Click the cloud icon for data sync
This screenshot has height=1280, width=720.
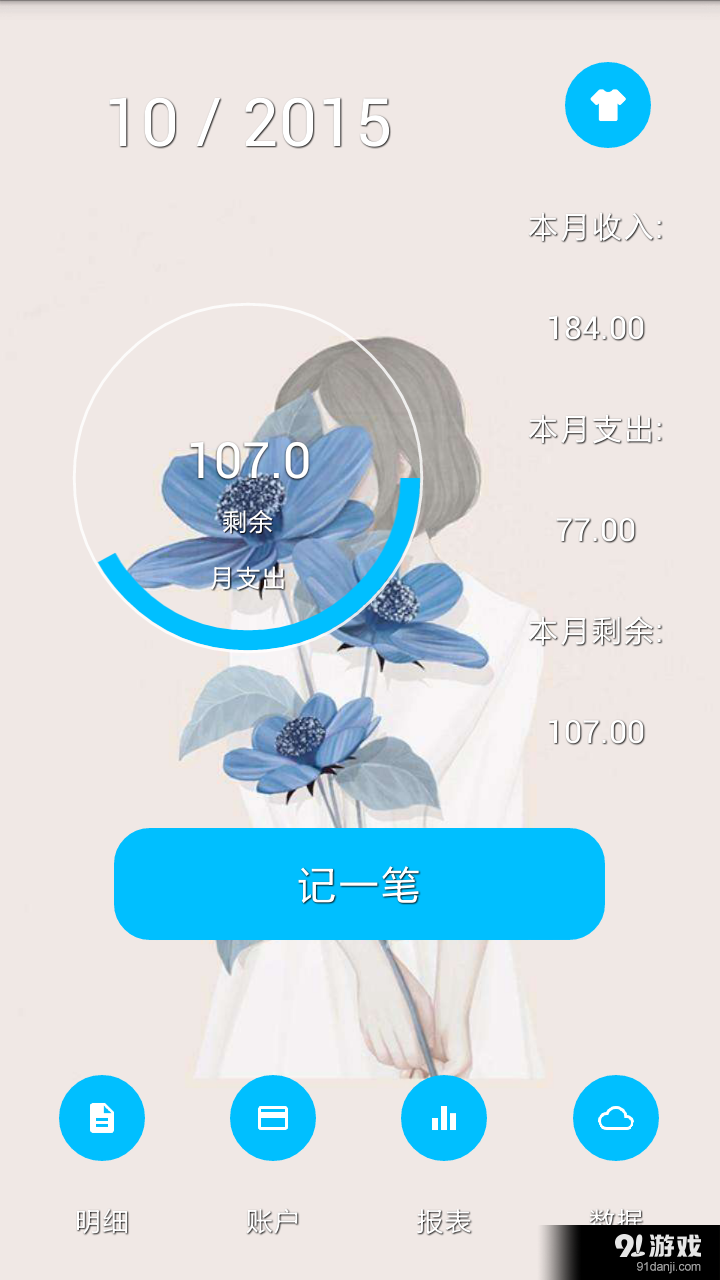point(615,1118)
